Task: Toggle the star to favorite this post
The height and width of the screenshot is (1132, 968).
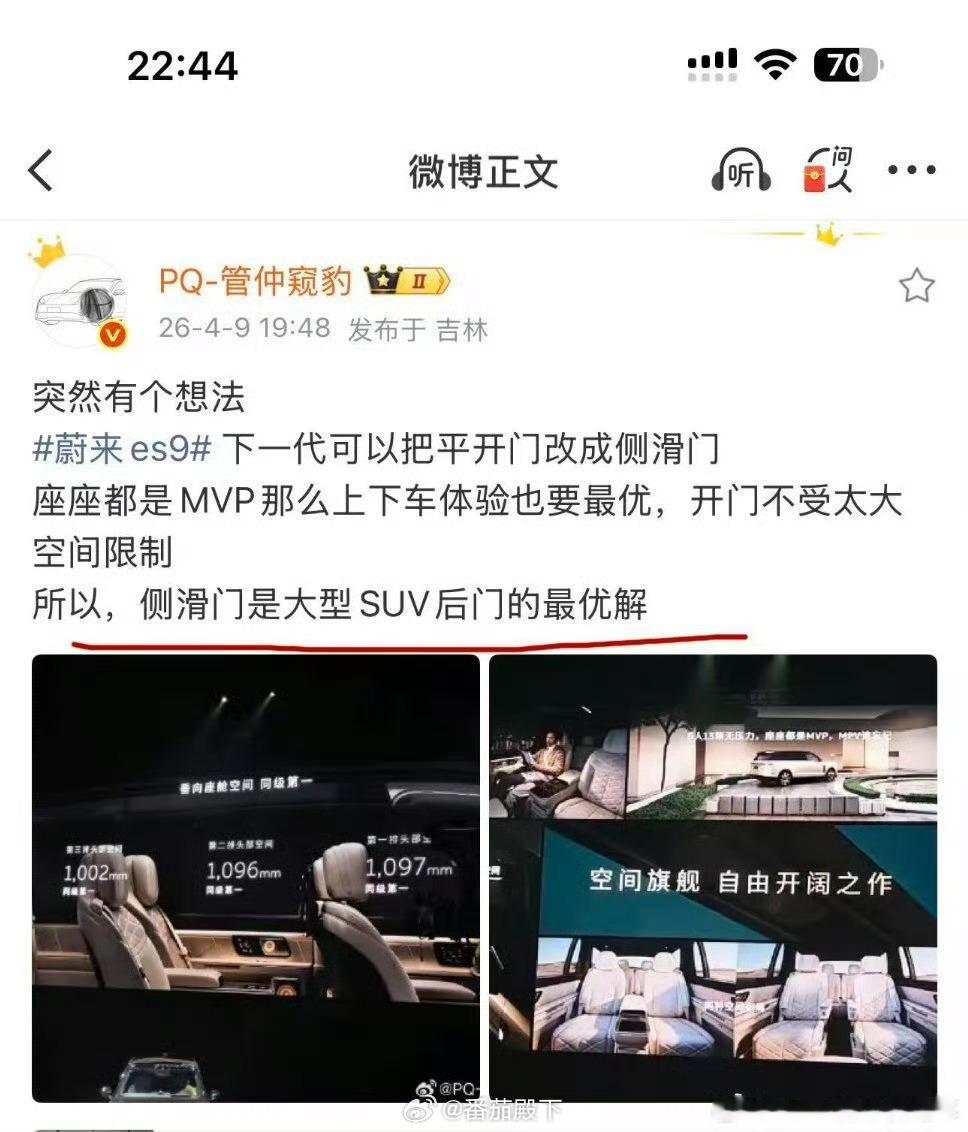Action: 916,283
